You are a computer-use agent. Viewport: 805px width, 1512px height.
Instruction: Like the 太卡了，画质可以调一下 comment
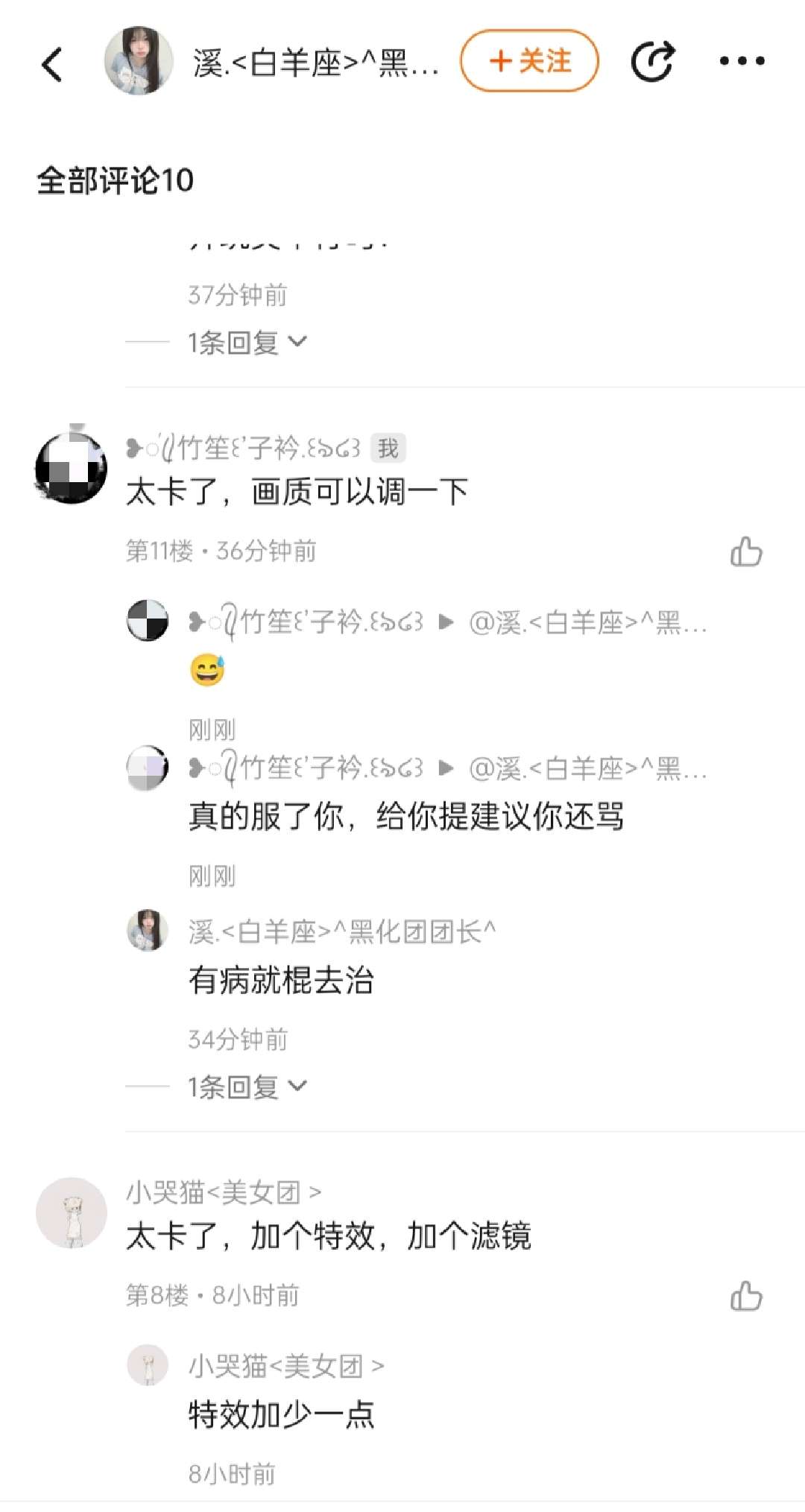tap(746, 552)
